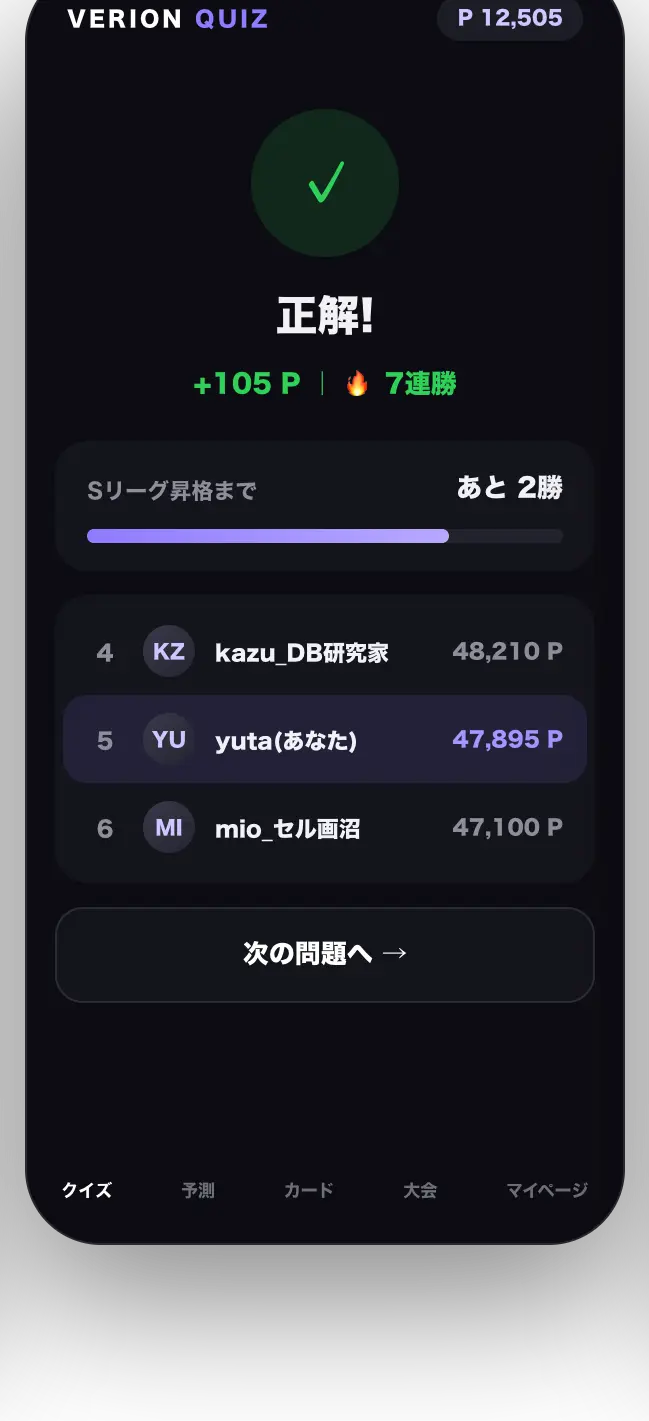Select the クイズ tab
649x1421 pixels.
(87, 1190)
